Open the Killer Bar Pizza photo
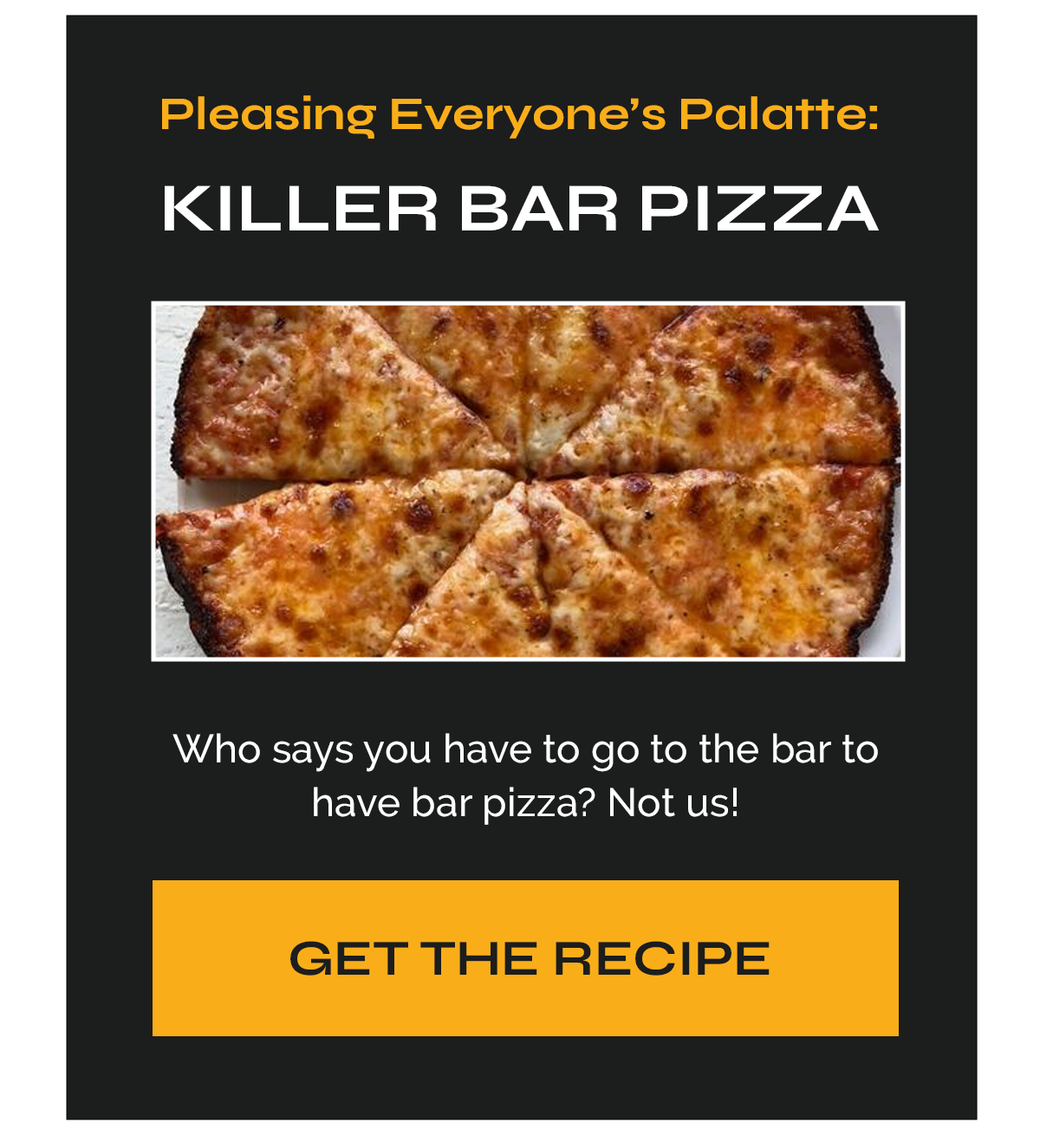This screenshot has width=1040, height=1148. click(x=528, y=481)
